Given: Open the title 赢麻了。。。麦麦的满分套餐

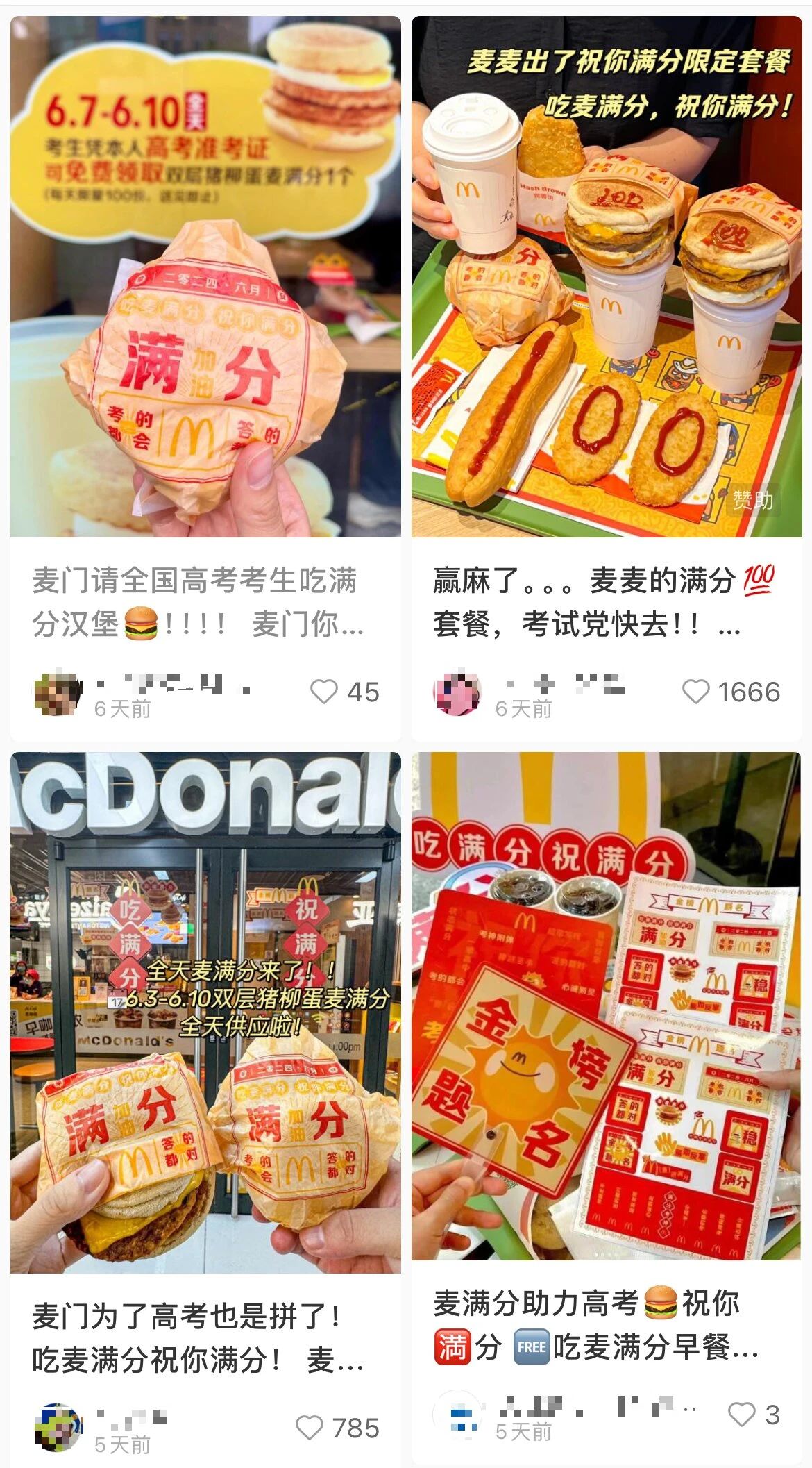Looking at the screenshot, I should click(602, 601).
